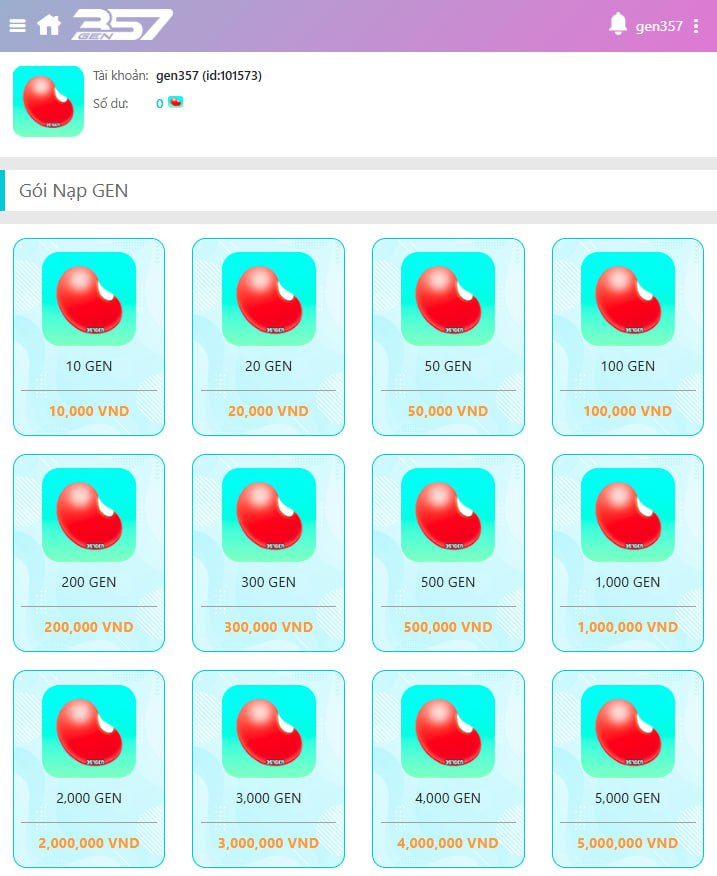Go to the home page icon

[49, 25]
